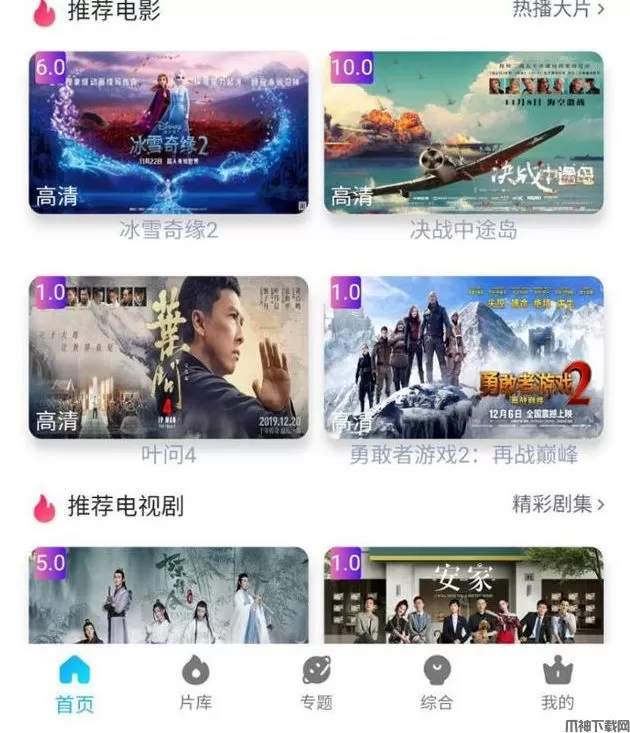View more via 精彩剧集 link

pyautogui.click(x=558, y=503)
